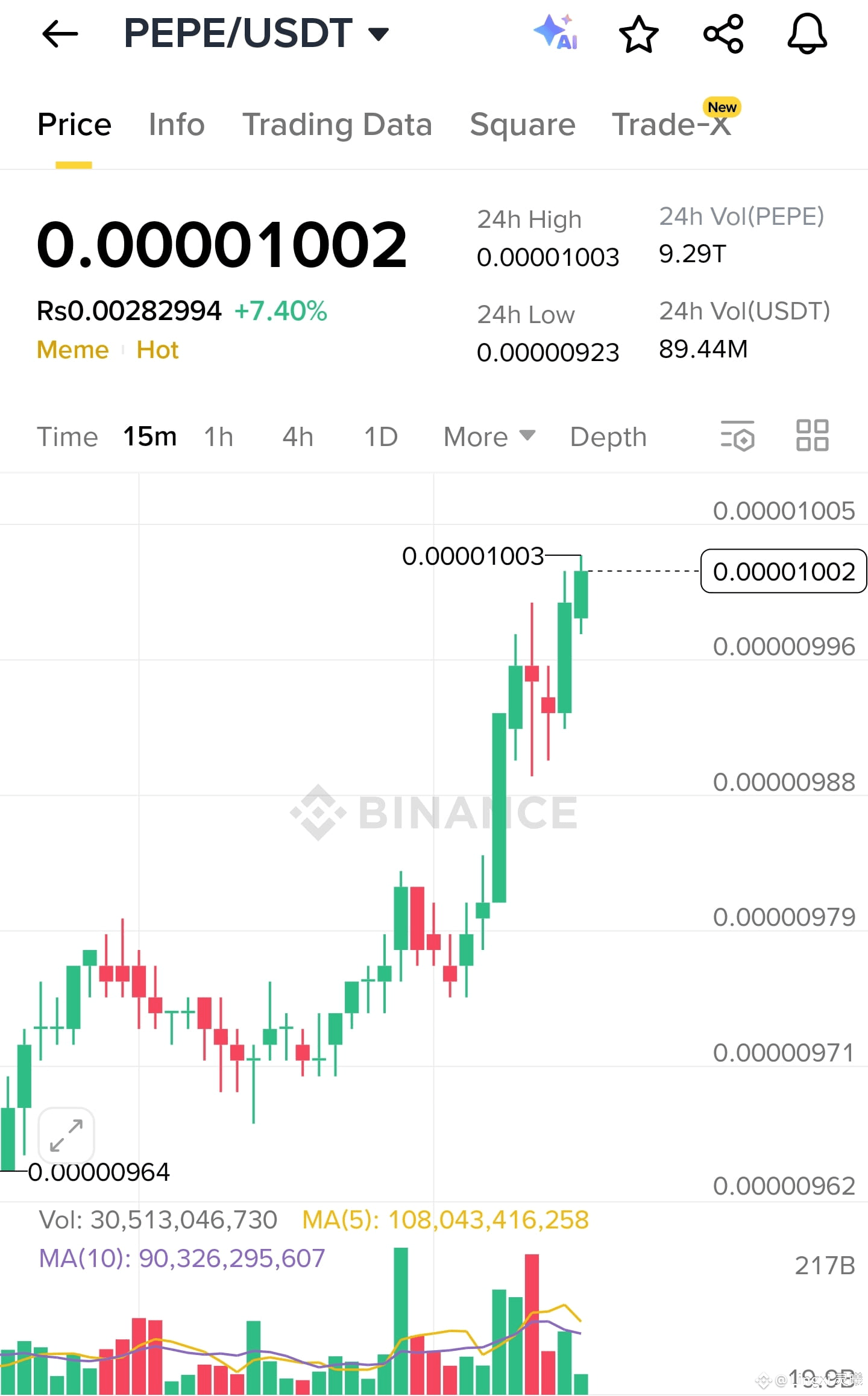
Task: Open the Time interval option
Action: coord(68,436)
